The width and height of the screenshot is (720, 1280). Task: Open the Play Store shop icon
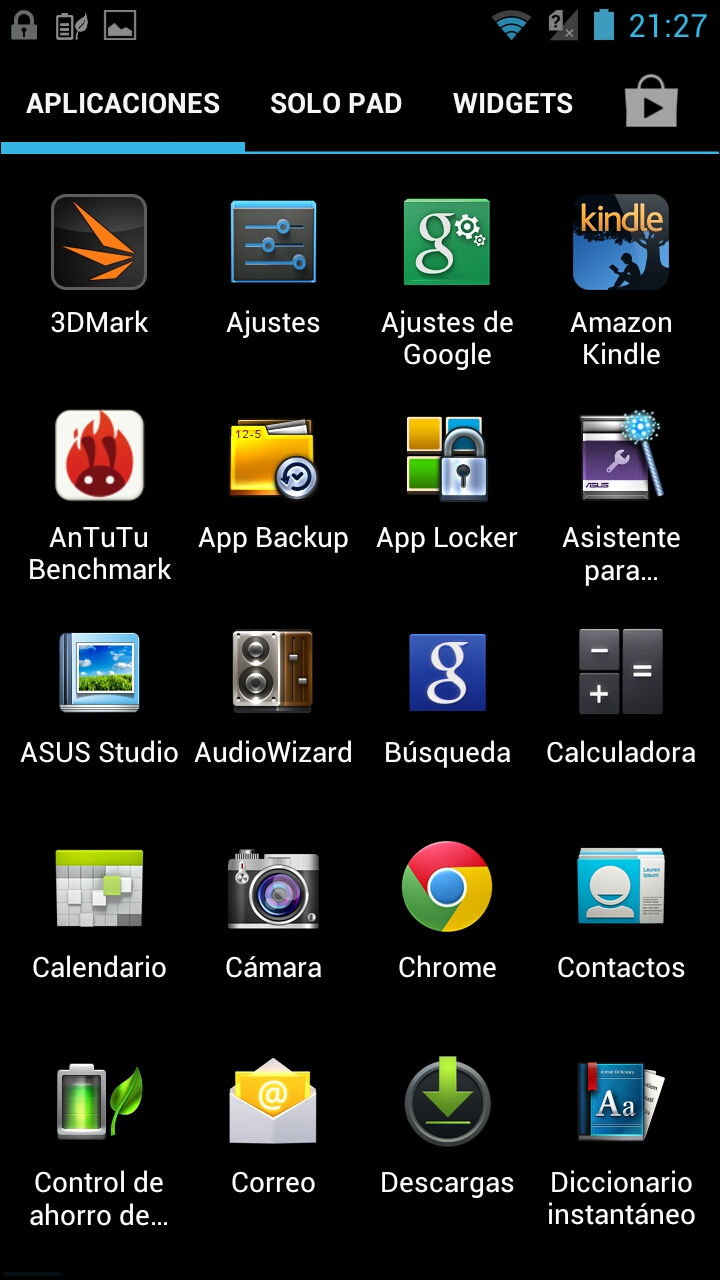click(651, 103)
